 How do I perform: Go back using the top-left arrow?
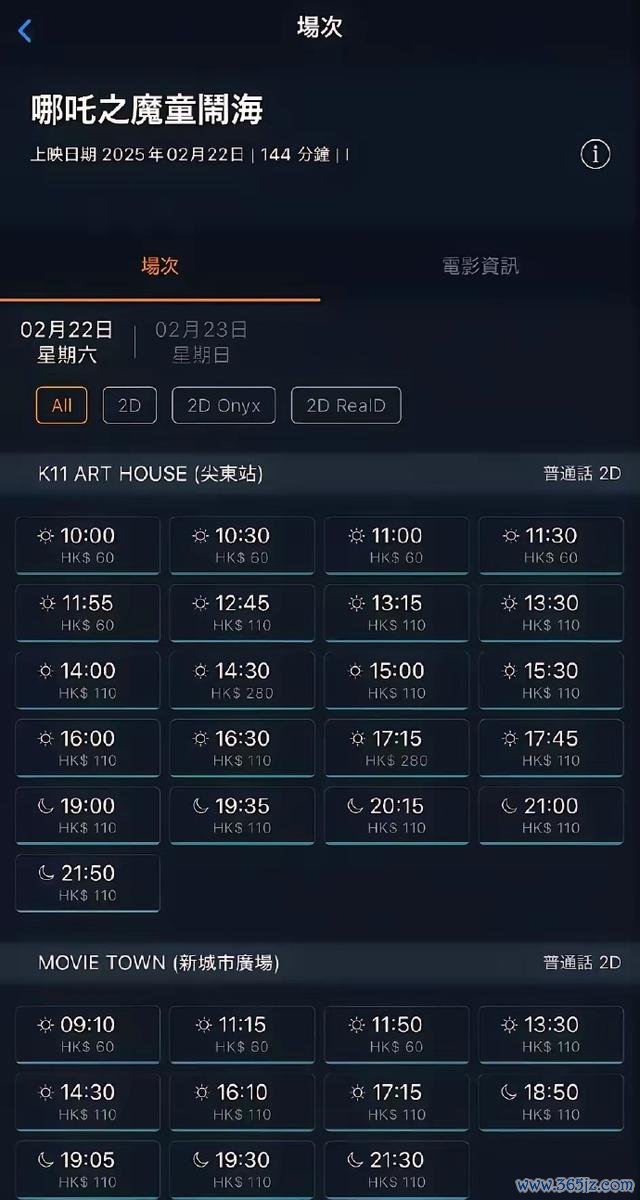(25, 30)
